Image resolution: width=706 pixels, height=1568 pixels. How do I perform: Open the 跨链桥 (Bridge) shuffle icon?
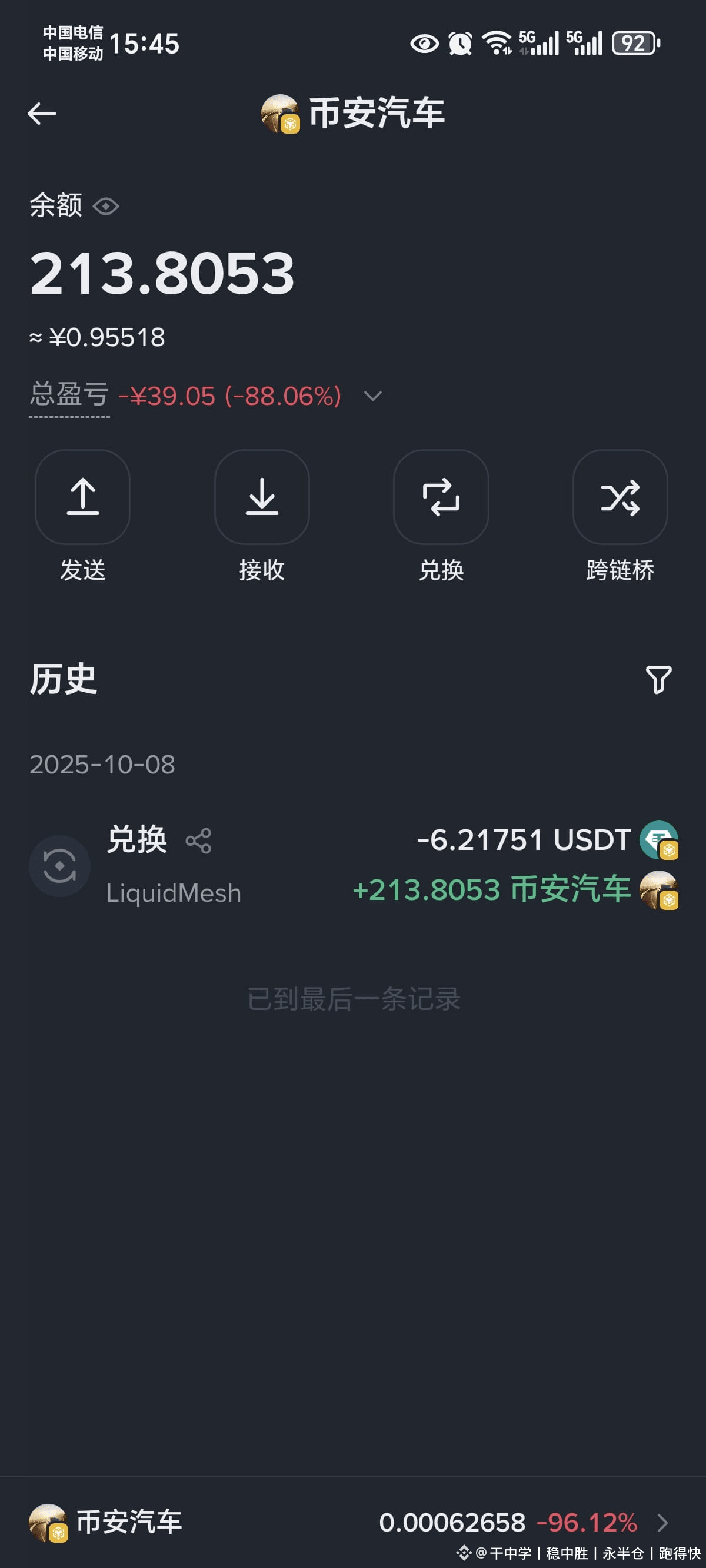[620, 498]
